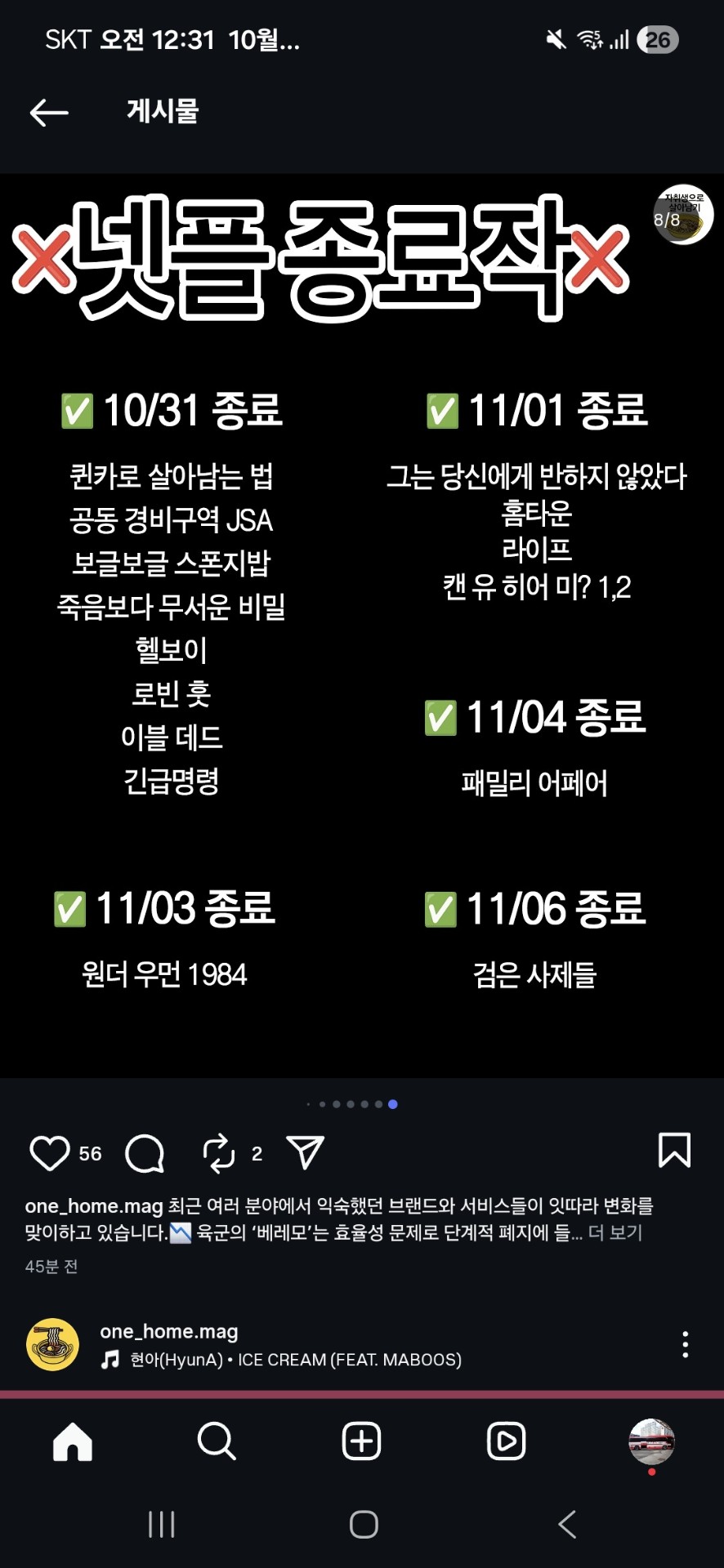724x1568 pixels.
Task: Bookmark this post
Action: tap(674, 1150)
